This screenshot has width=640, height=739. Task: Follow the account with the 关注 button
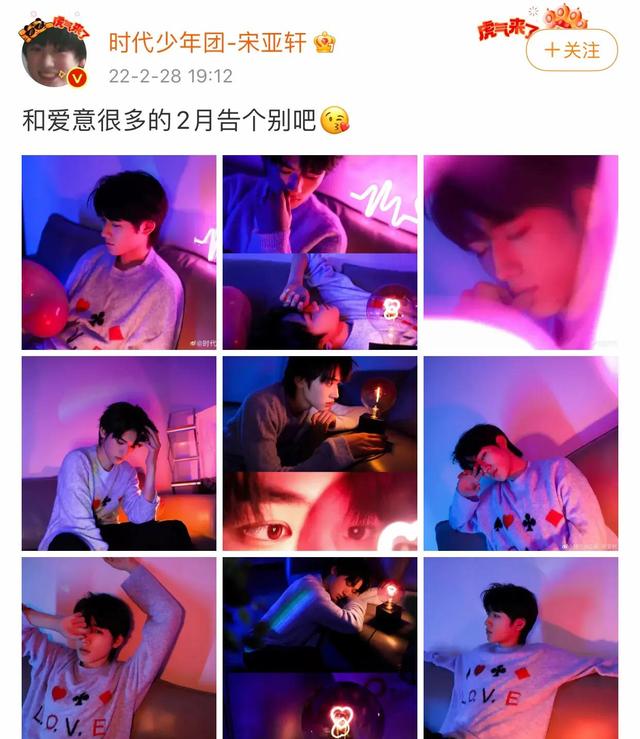[577, 48]
